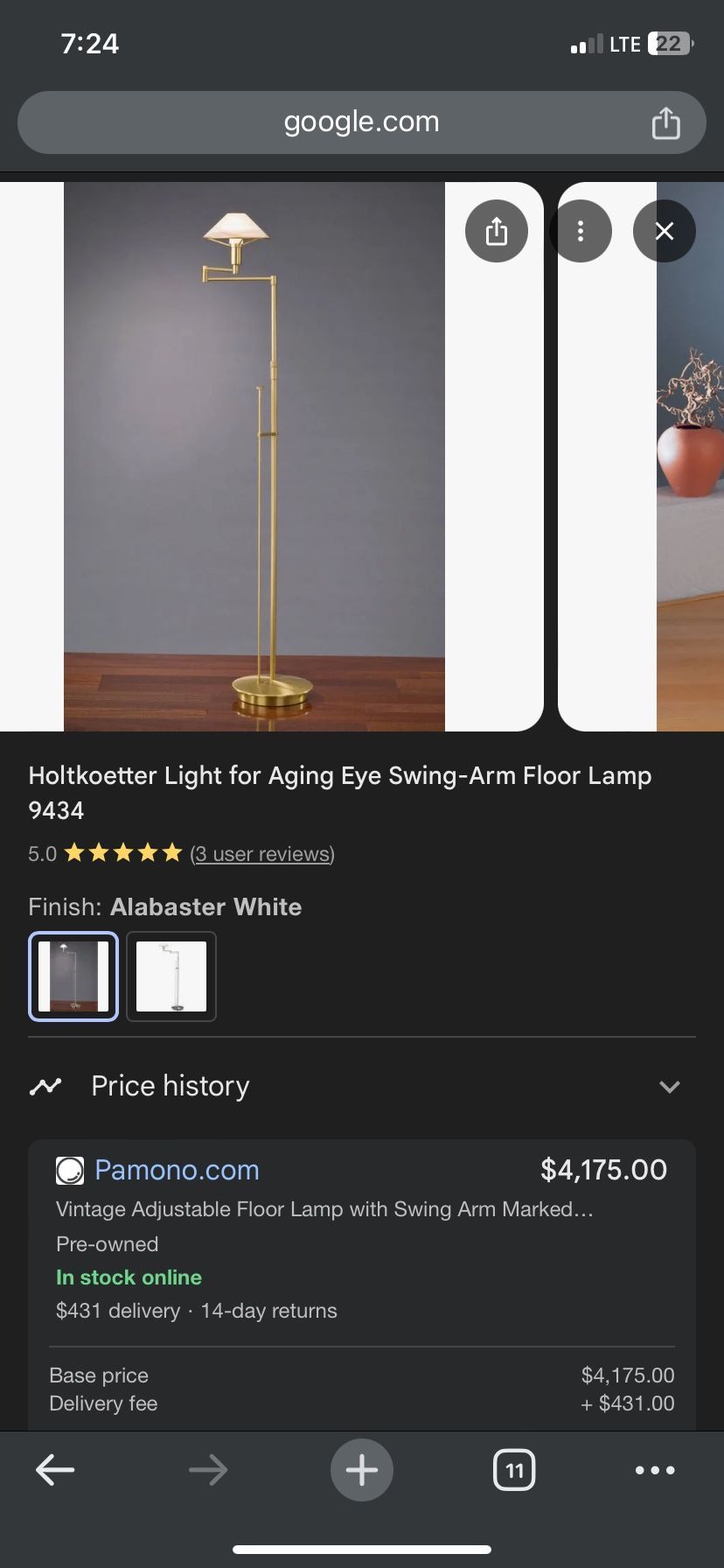Viewport: 724px width, 1568px height.
Task: Open the three-dot product options menu
Action: pos(580,231)
